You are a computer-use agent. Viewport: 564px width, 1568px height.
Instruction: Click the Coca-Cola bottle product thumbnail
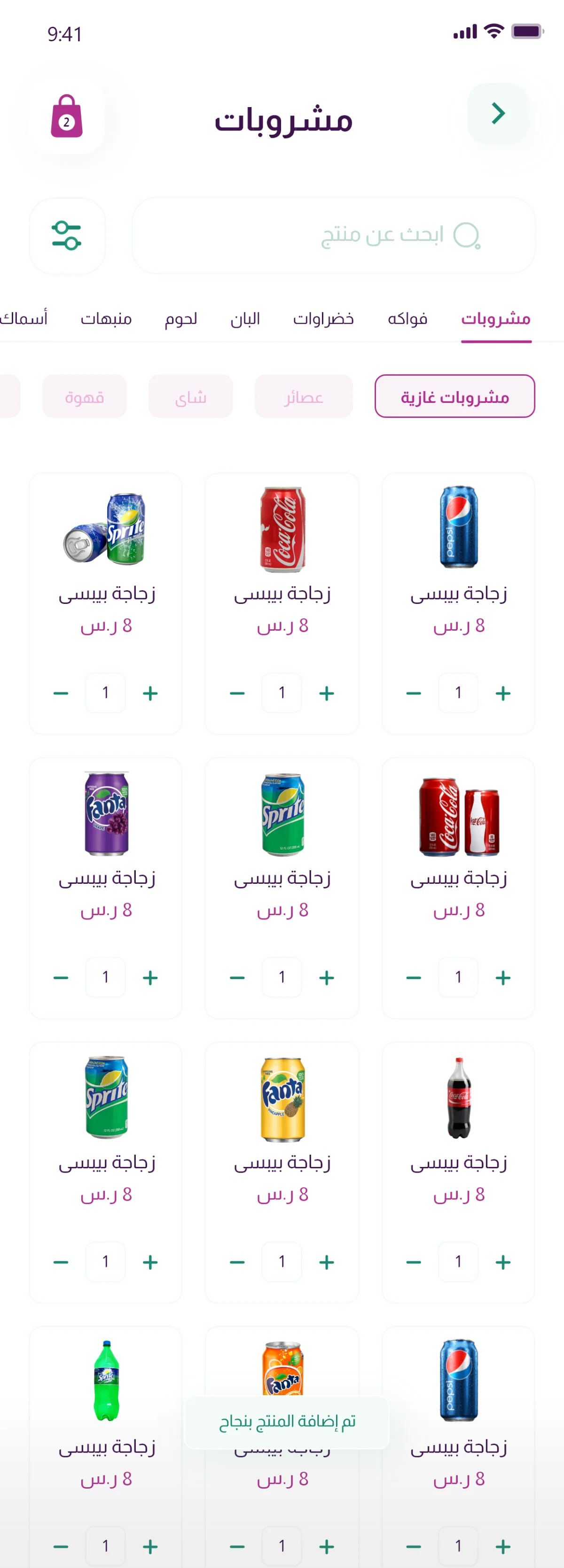click(459, 1100)
